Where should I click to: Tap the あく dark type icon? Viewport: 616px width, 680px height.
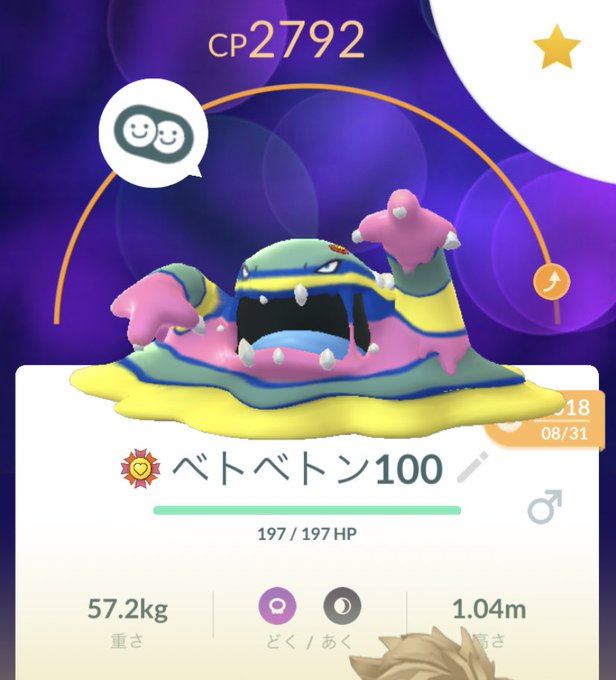point(341,606)
